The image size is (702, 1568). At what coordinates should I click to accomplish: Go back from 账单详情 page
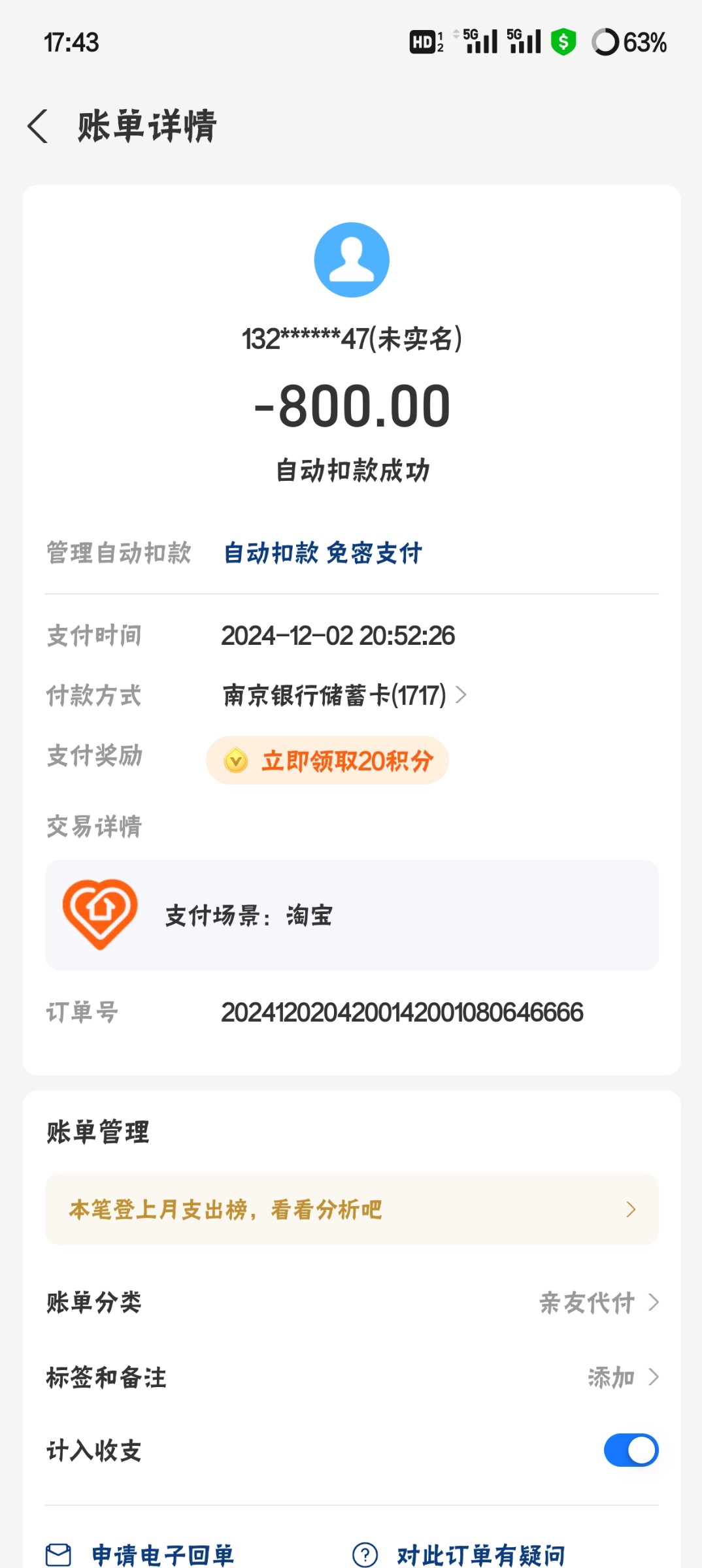coord(38,125)
